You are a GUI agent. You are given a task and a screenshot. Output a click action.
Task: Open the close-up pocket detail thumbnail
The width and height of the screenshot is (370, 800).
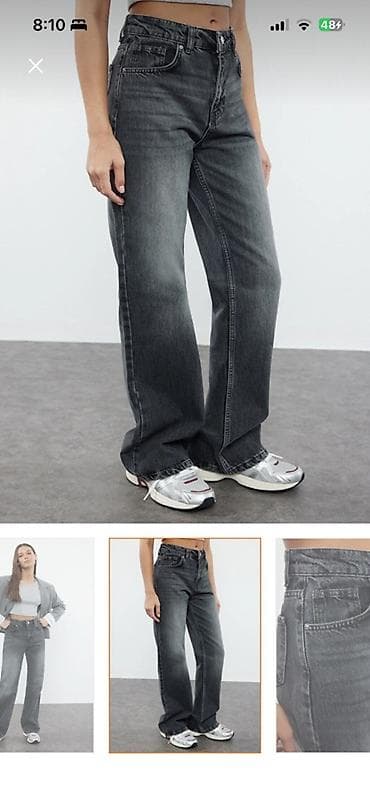323,645
